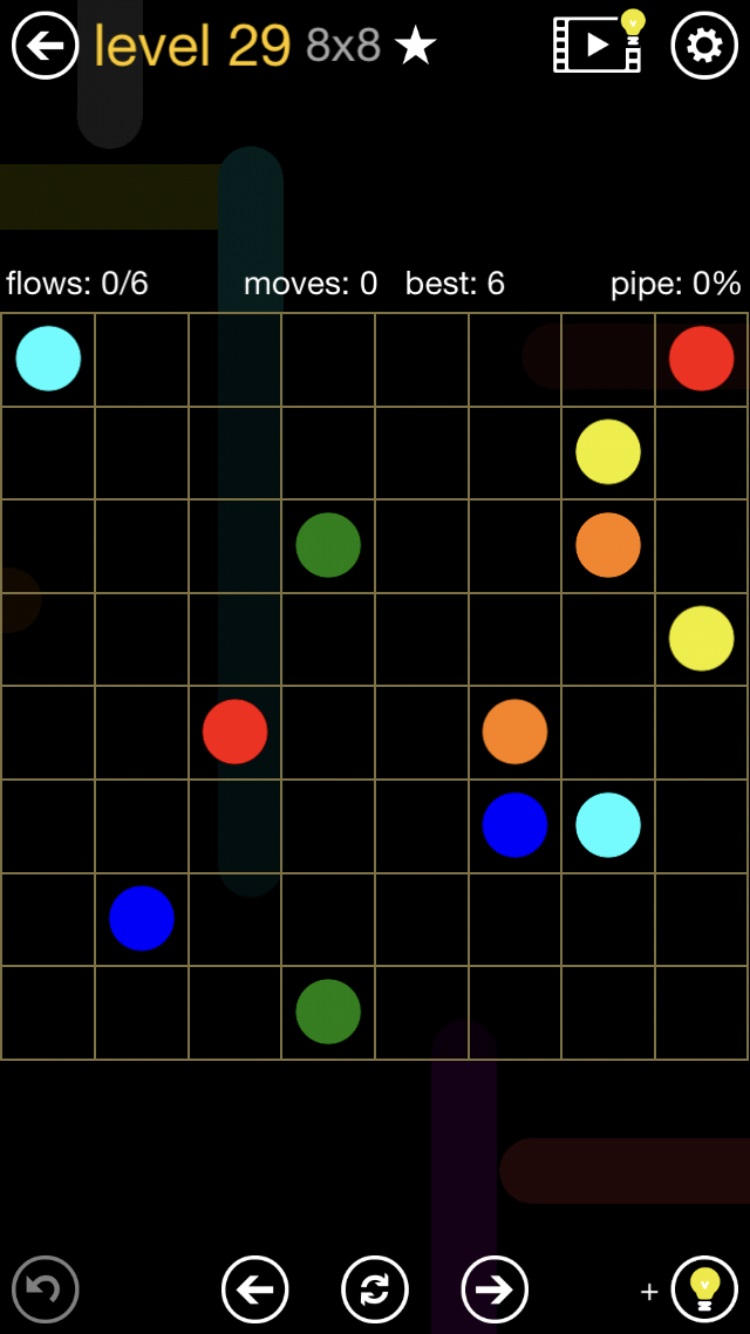This screenshot has height=1334, width=750.
Task: Tap the yellow dot above the orange dot
Action: click(608, 452)
